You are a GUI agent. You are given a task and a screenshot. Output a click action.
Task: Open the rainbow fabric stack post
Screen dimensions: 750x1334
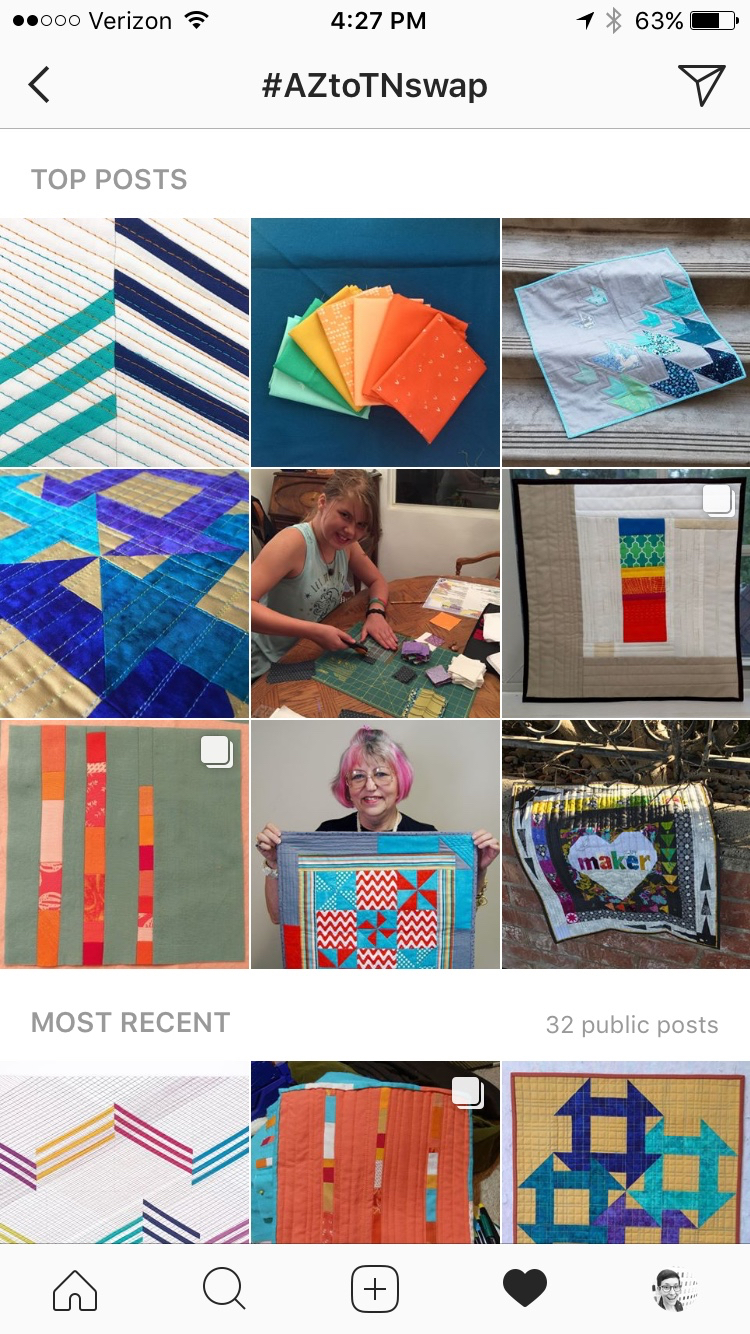375,342
